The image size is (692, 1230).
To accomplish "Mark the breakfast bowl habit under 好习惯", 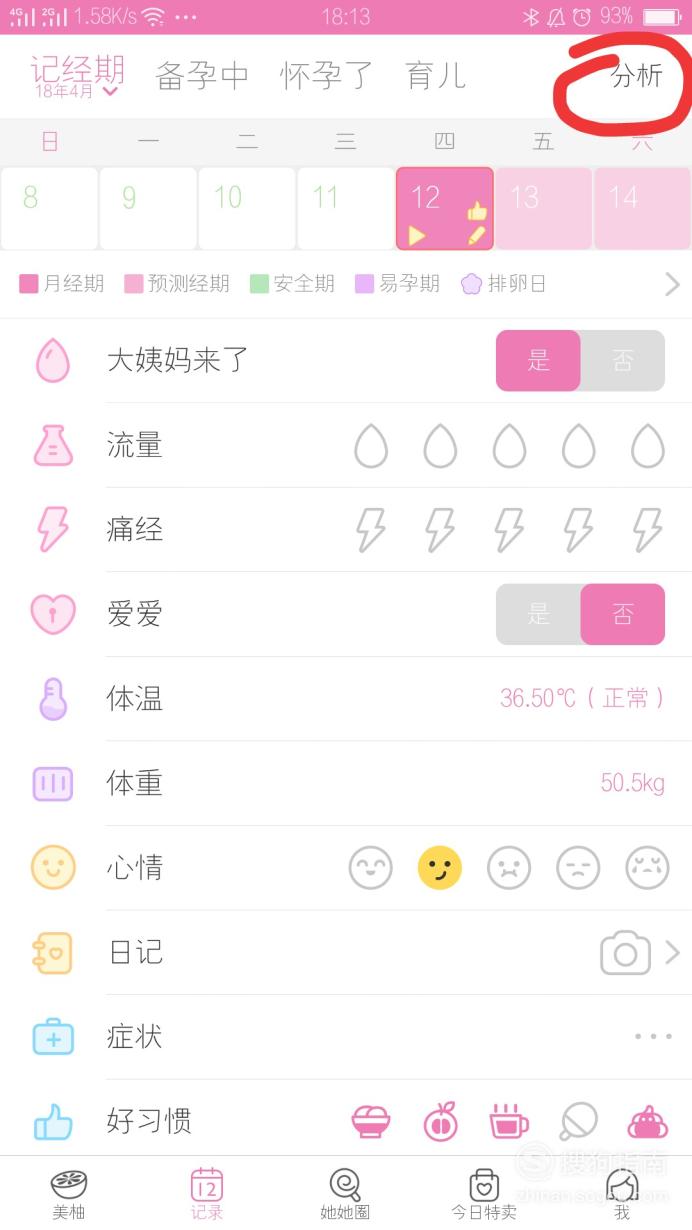I will (371, 1122).
